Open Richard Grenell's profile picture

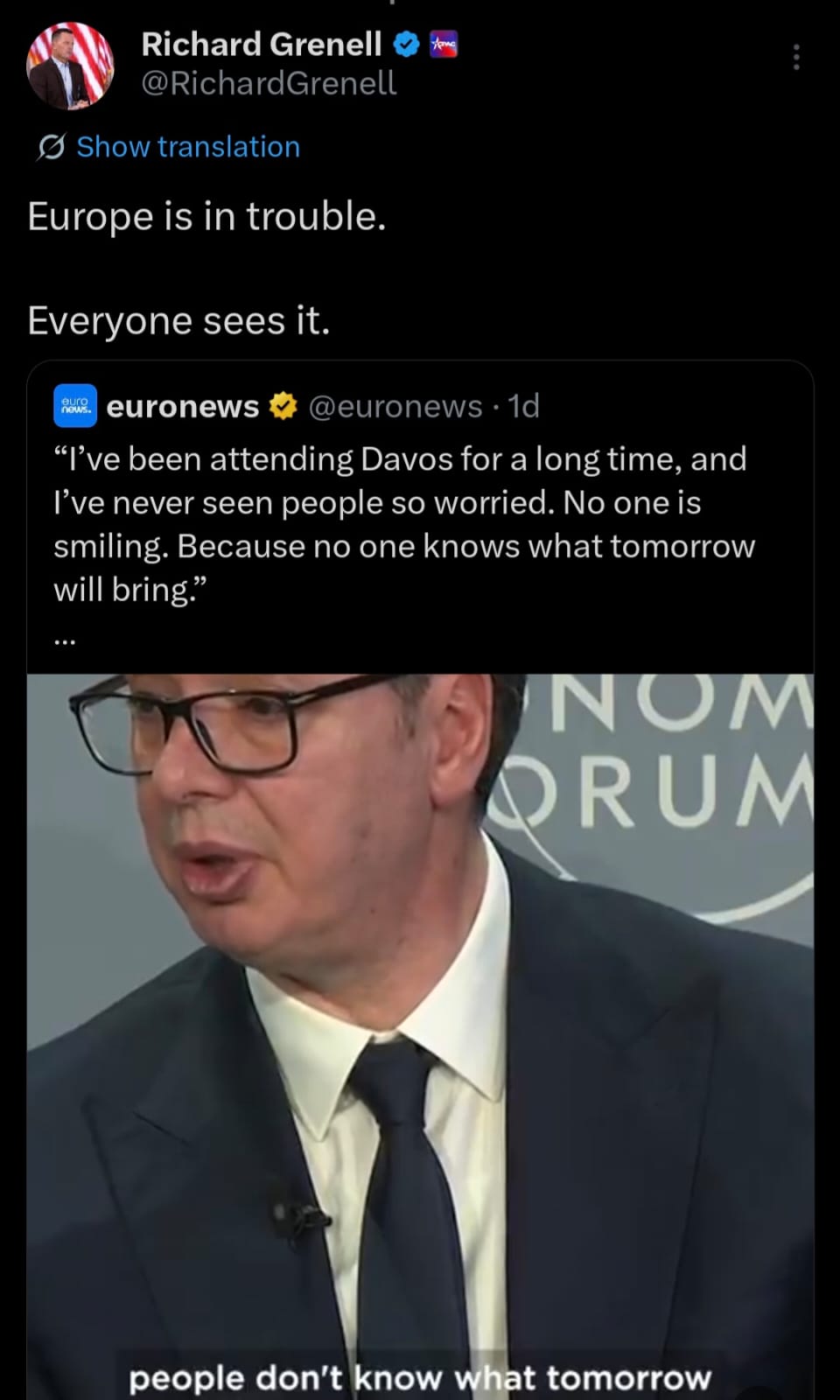(70, 66)
